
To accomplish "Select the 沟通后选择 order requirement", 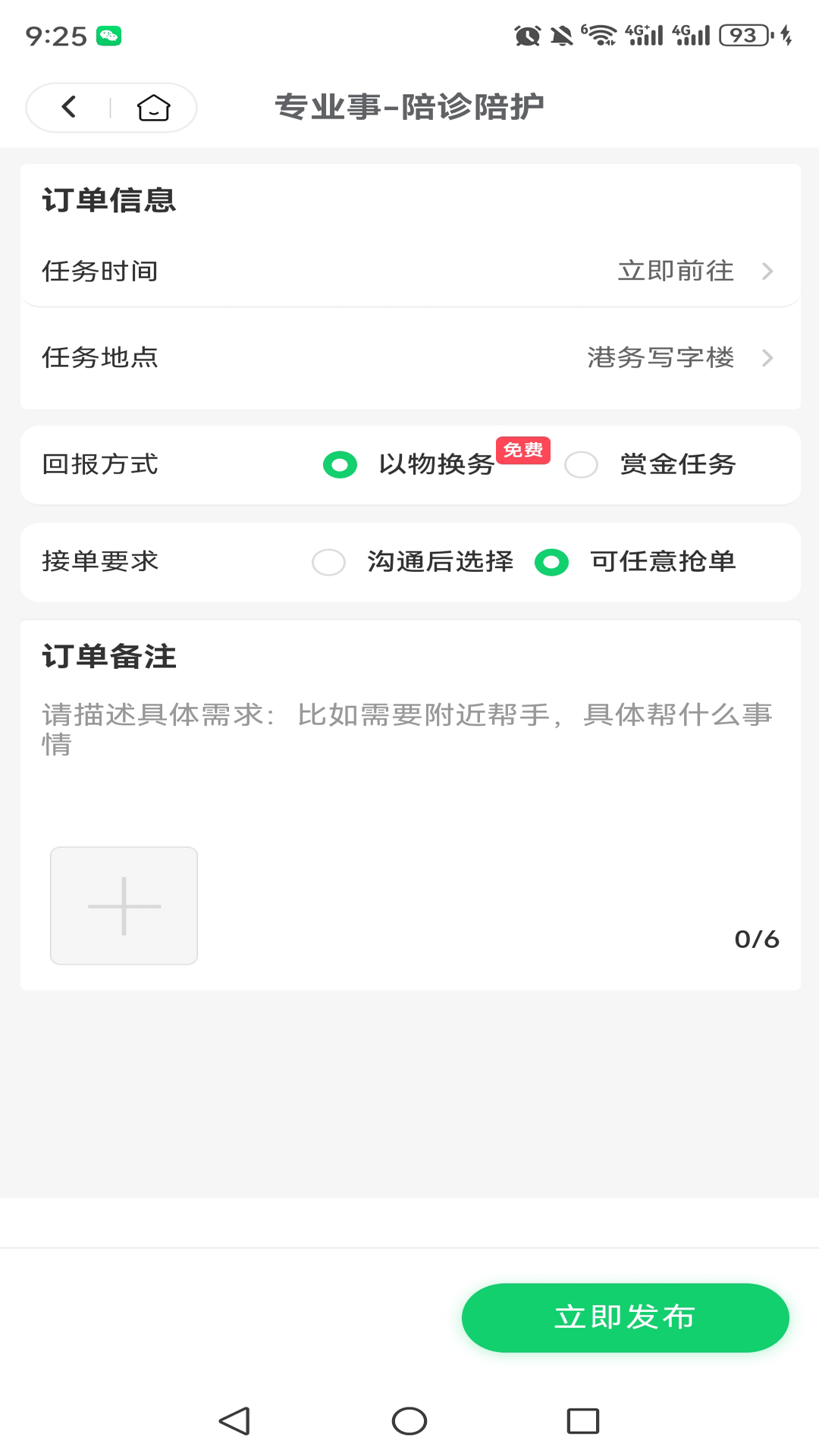I will pos(328,562).
